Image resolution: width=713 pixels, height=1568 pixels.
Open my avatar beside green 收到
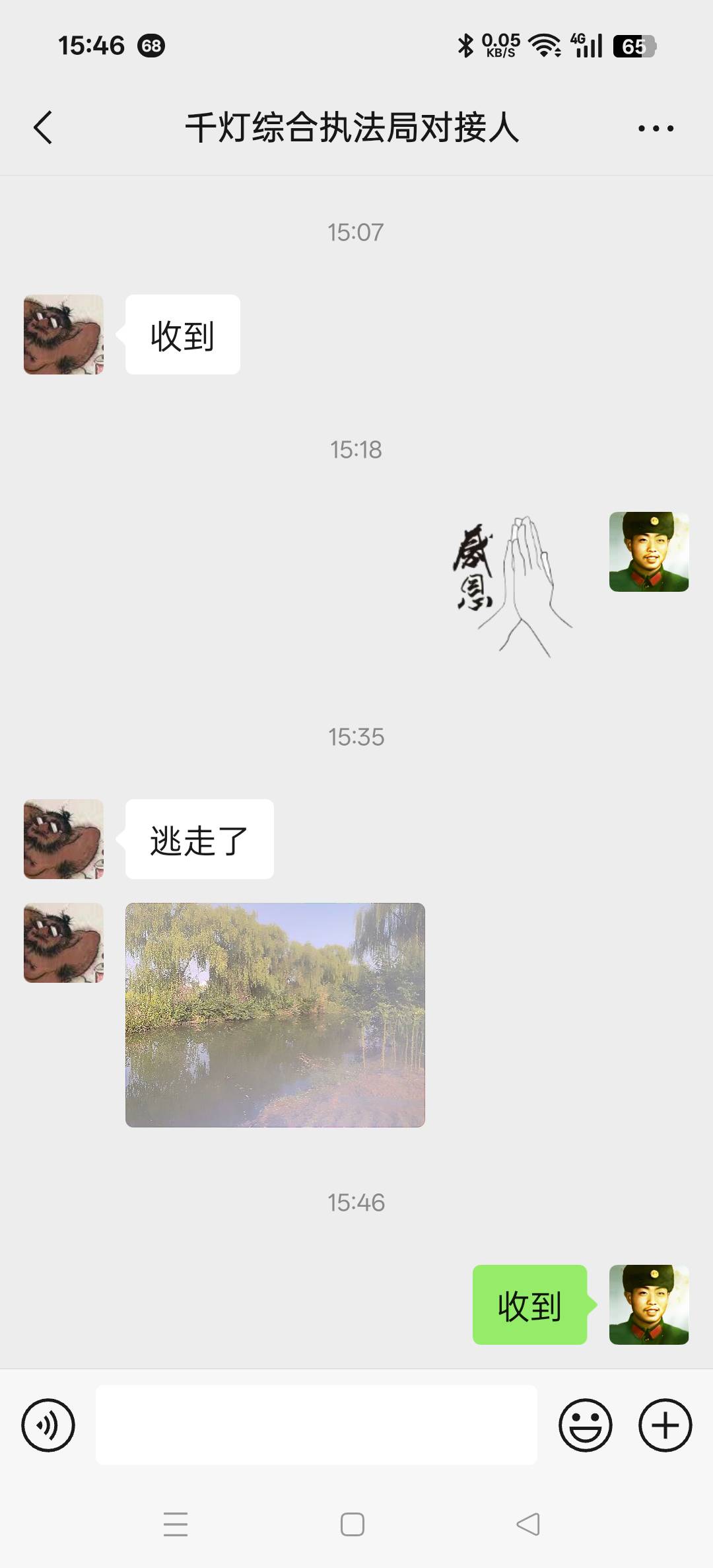tap(648, 1304)
